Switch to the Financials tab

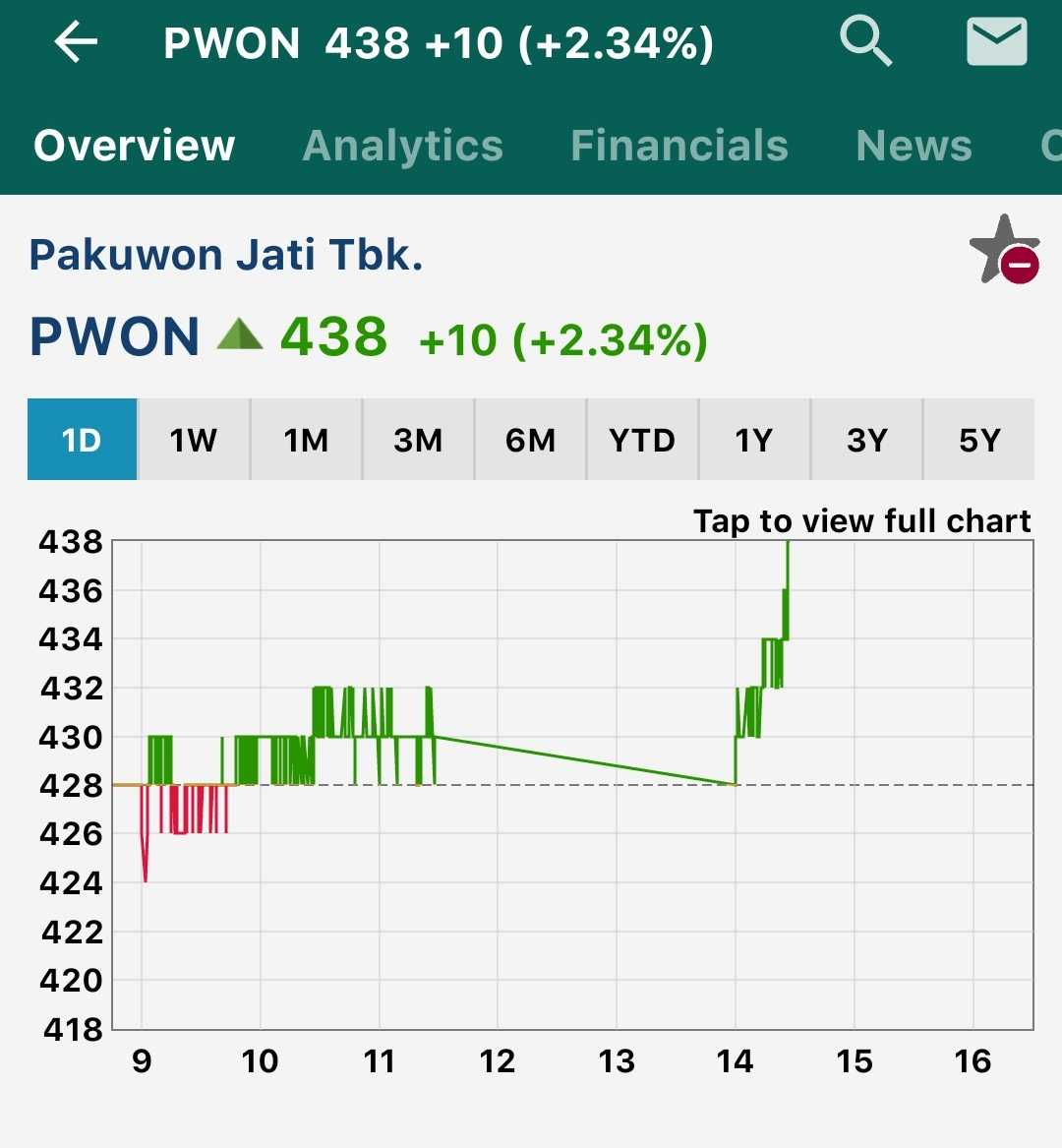click(x=679, y=146)
